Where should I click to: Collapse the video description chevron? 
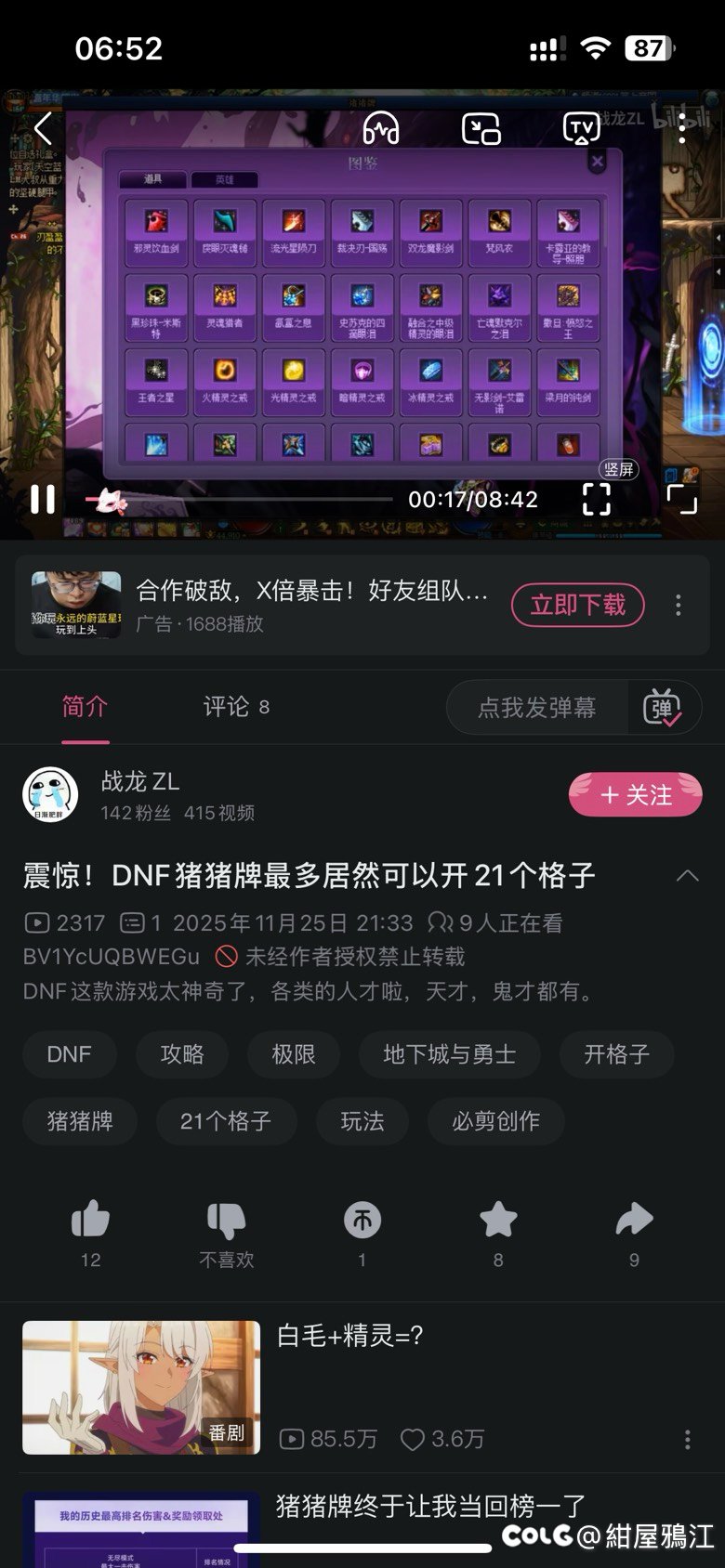point(688,876)
